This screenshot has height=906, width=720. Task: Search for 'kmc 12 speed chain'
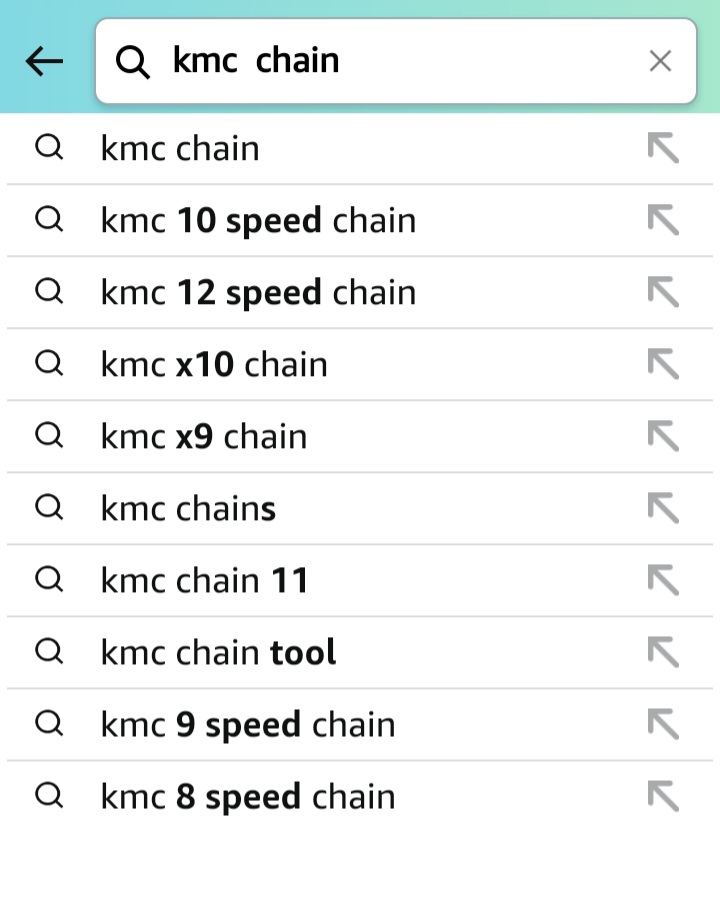pyautogui.click(x=258, y=293)
